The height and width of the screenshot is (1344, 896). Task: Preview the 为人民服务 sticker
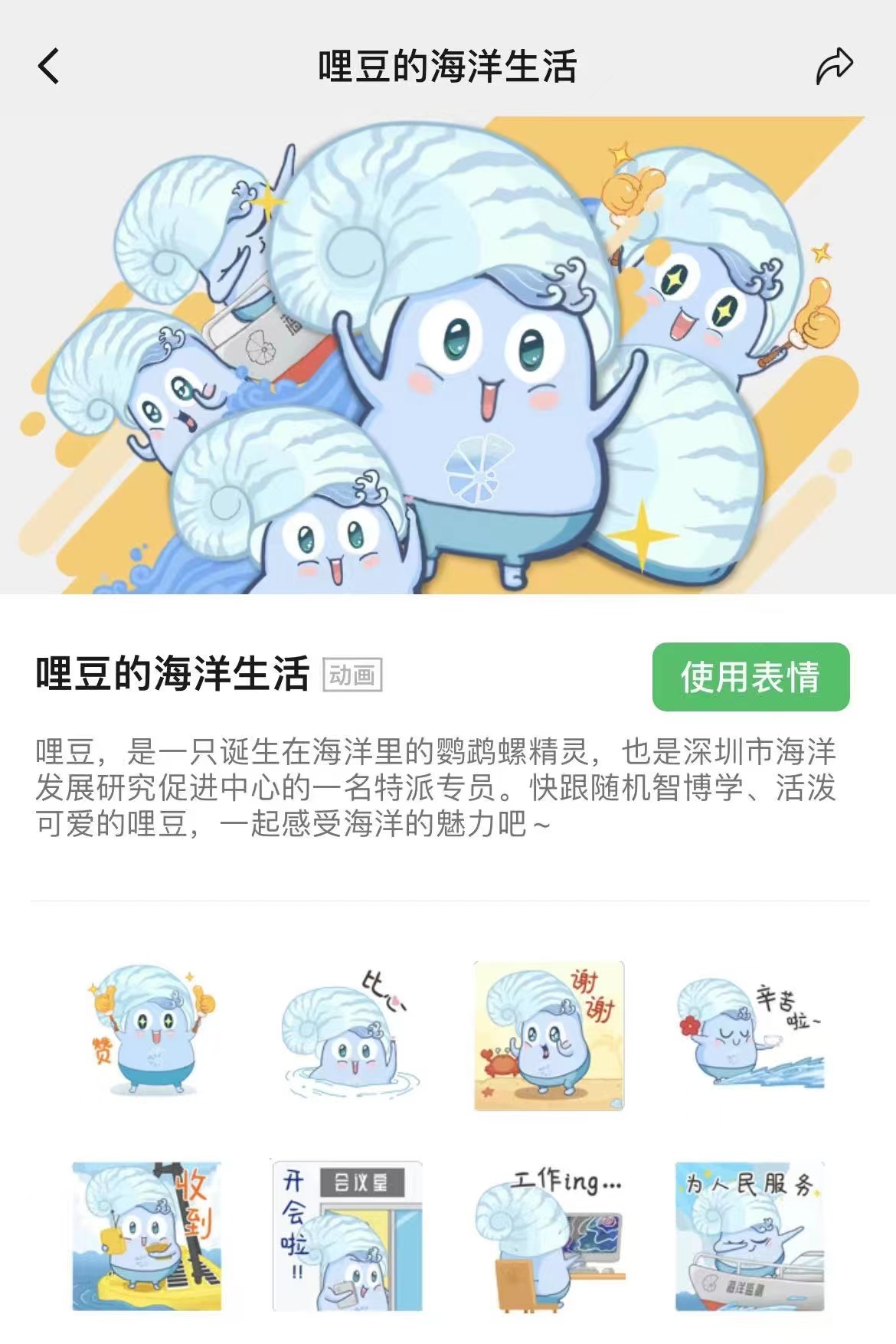point(749,1235)
